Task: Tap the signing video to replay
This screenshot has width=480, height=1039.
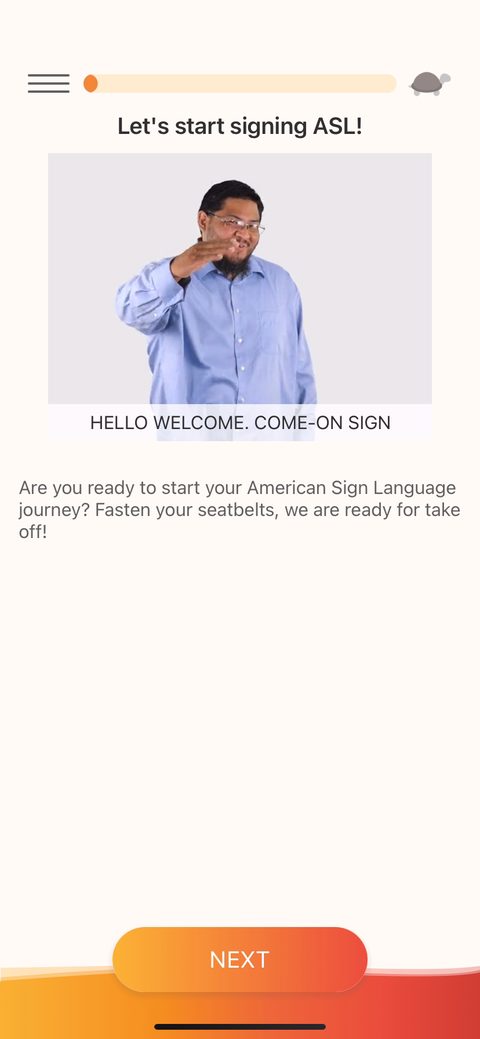Action: point(240,297)
